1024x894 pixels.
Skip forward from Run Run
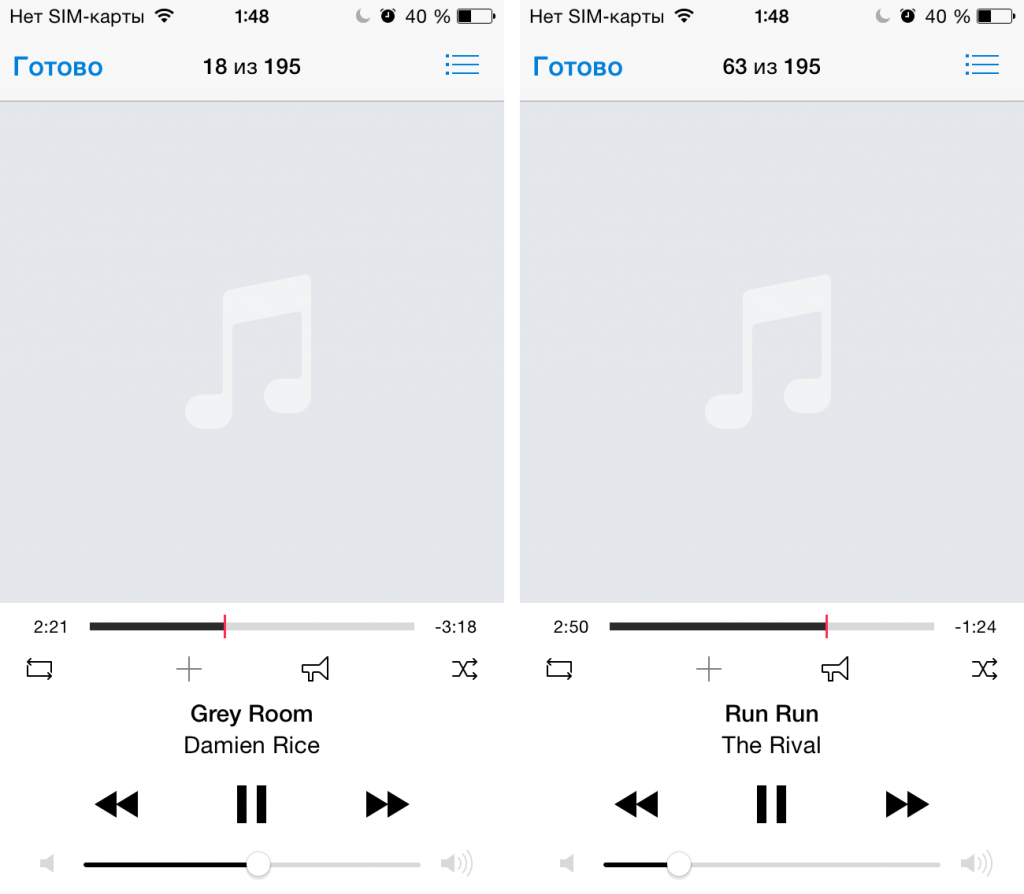click(x=907, y=803)
